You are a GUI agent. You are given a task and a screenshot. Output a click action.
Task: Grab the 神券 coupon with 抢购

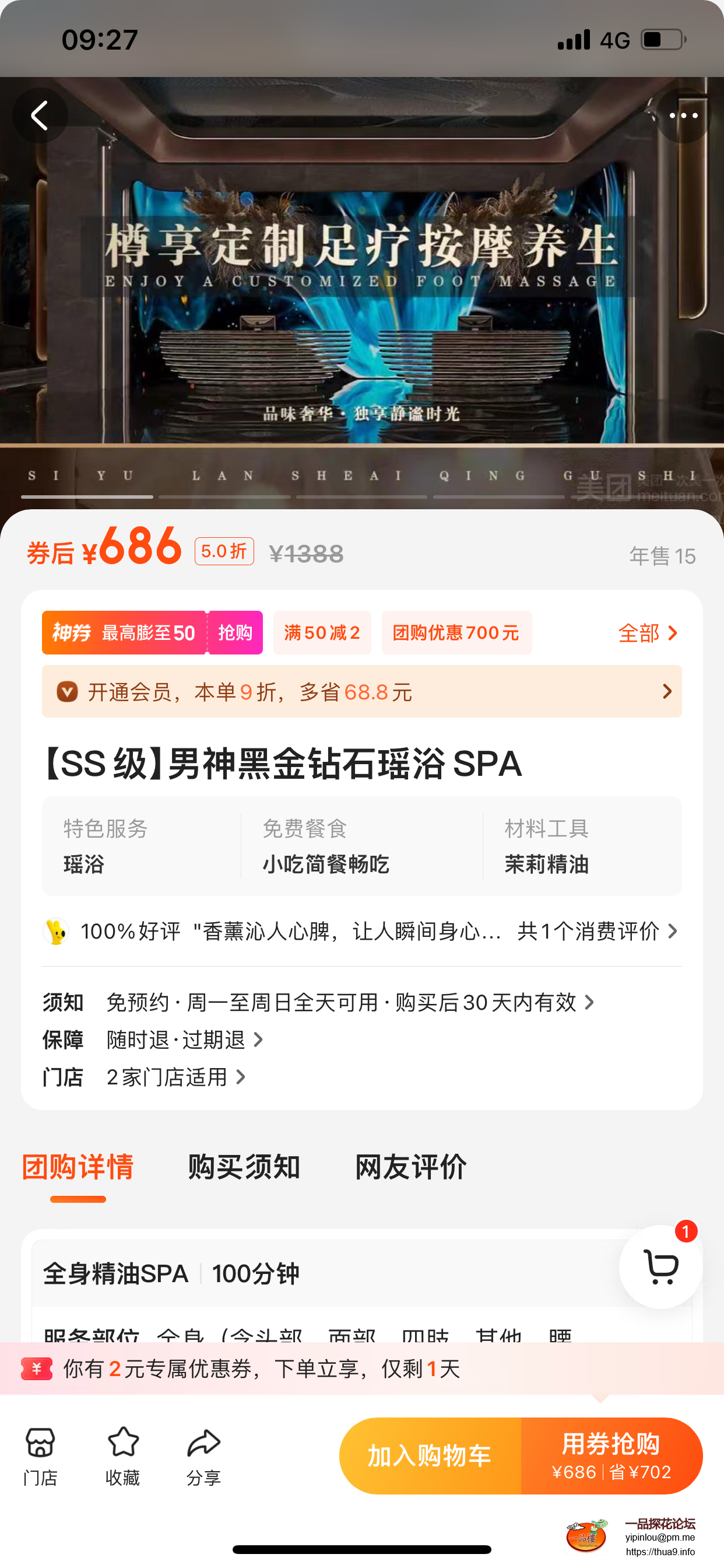(x=235, y=632)
